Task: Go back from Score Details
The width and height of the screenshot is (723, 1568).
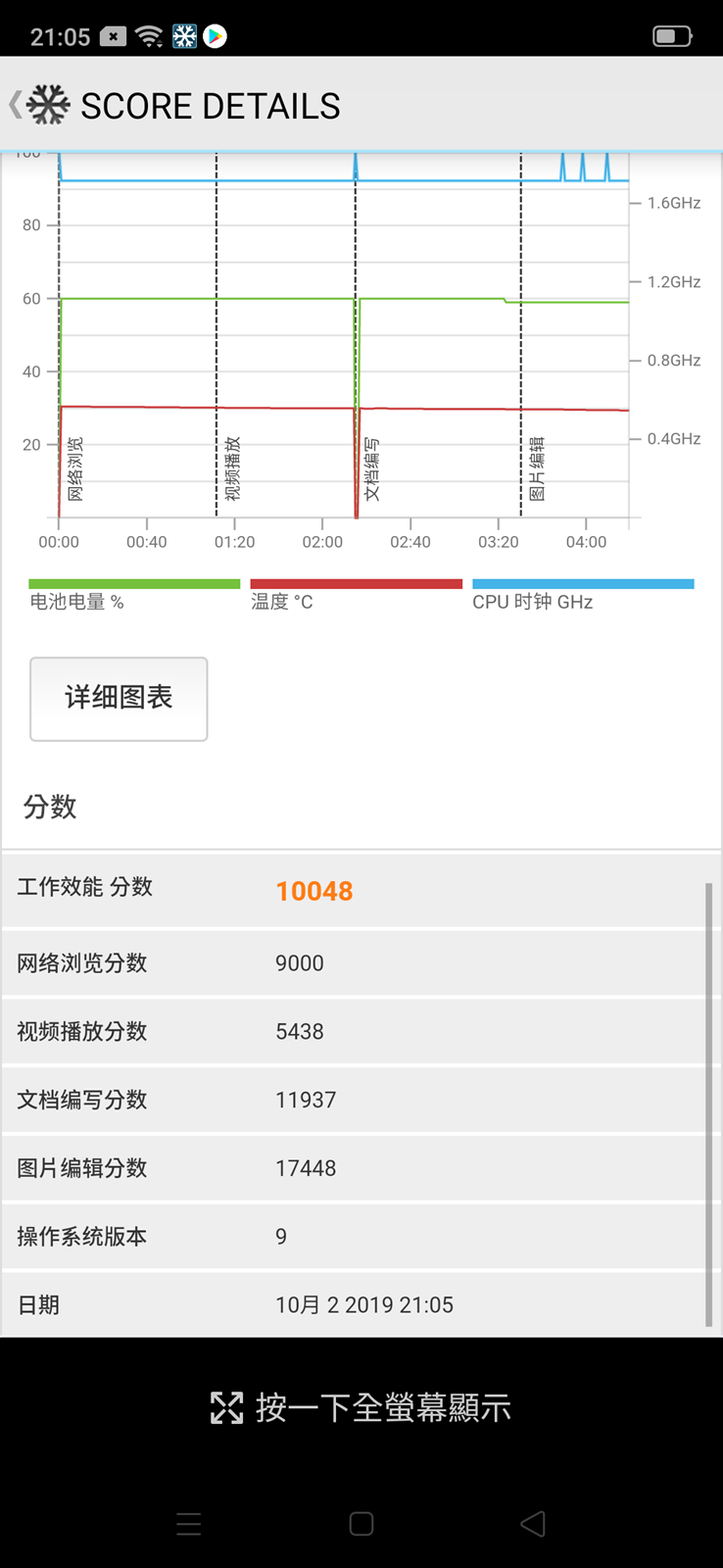Action: (x=18, y=105)
